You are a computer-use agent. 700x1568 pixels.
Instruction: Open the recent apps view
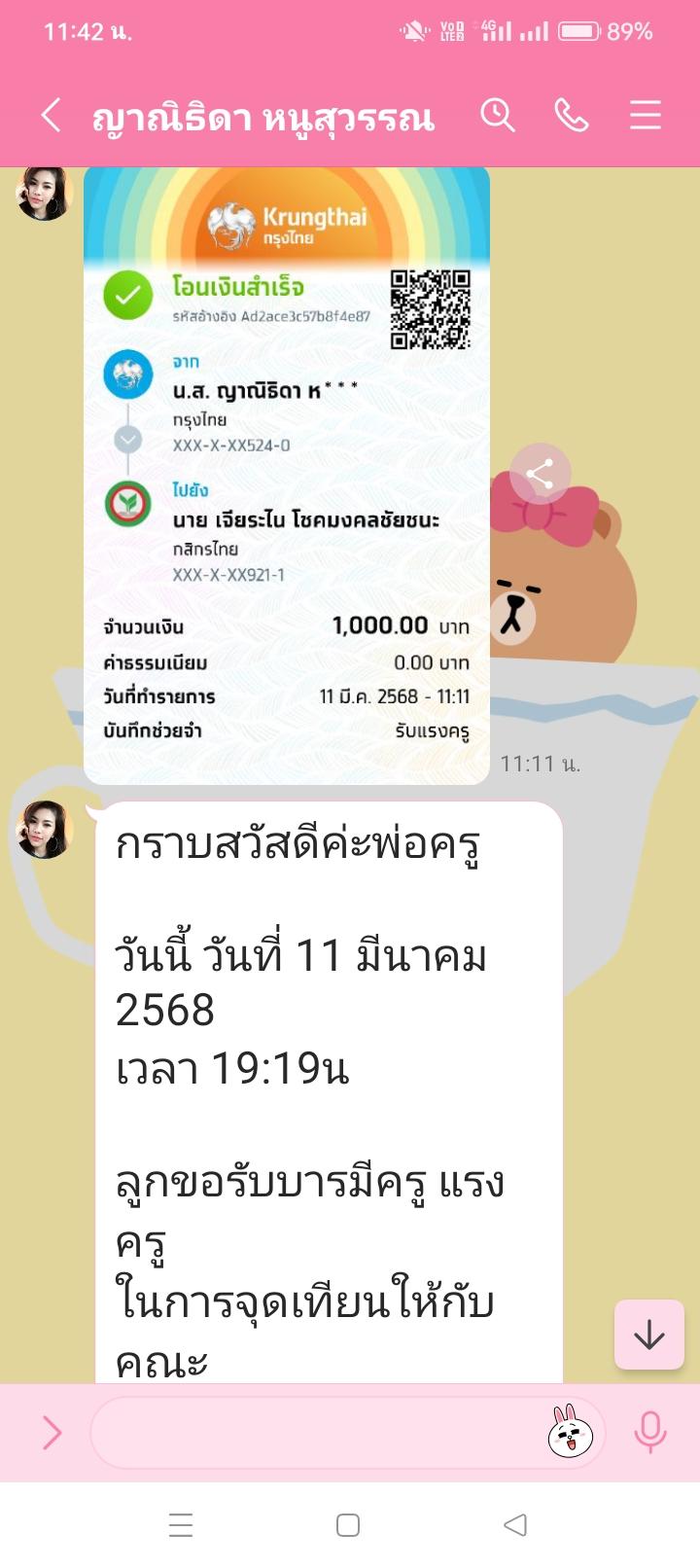(x=181, y=1525)
